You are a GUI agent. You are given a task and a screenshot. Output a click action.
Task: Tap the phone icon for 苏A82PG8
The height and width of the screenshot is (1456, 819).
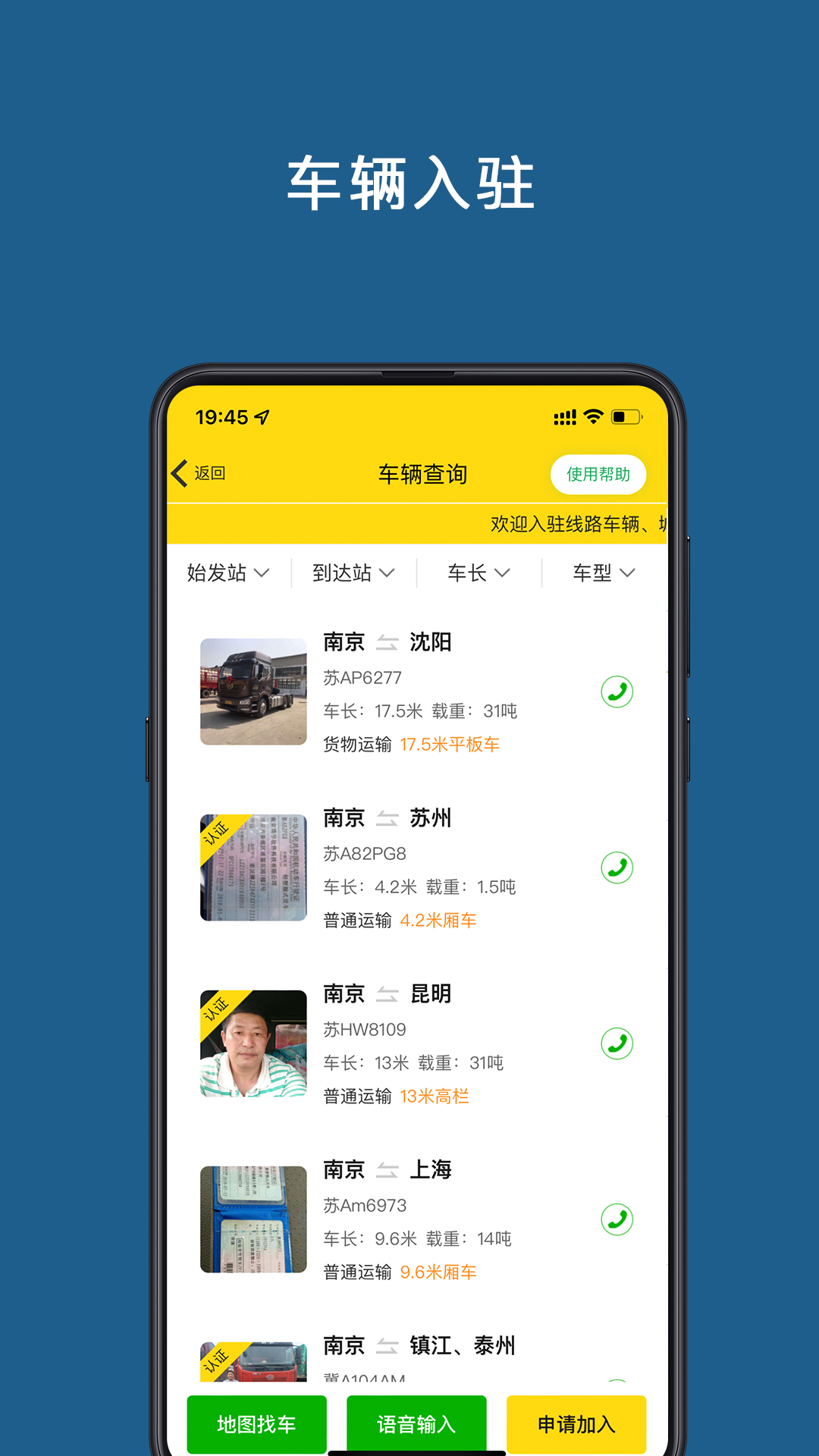pos(617,868)
